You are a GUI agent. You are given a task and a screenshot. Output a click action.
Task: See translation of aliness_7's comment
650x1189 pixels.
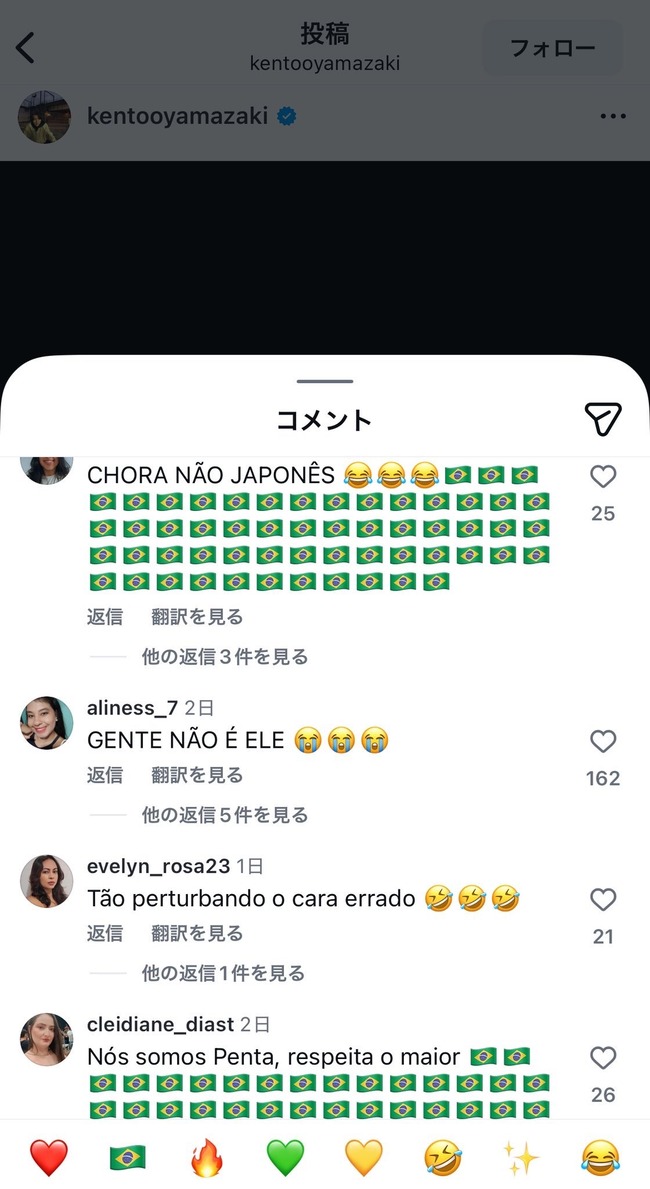coord(197,775)
